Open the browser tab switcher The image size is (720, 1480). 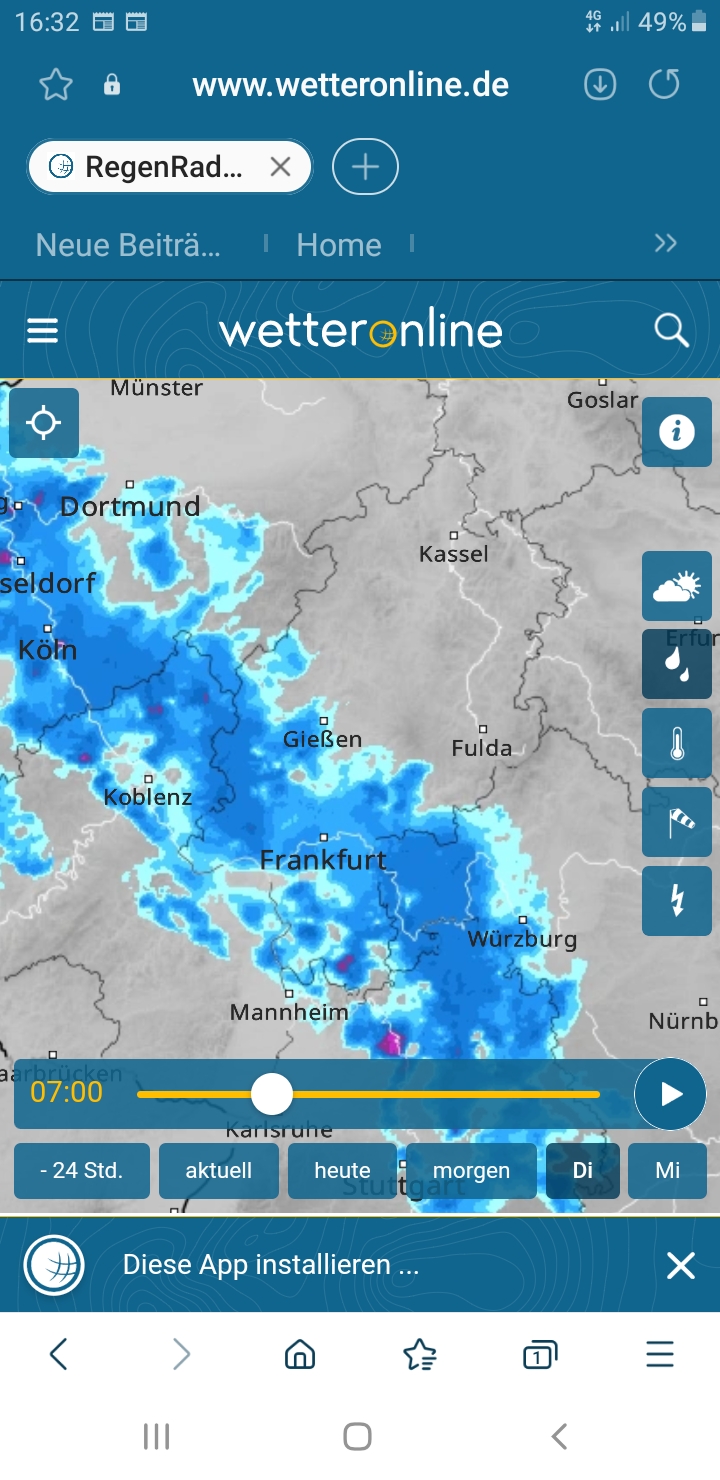pyautogui.click(x=539, y=1355)
